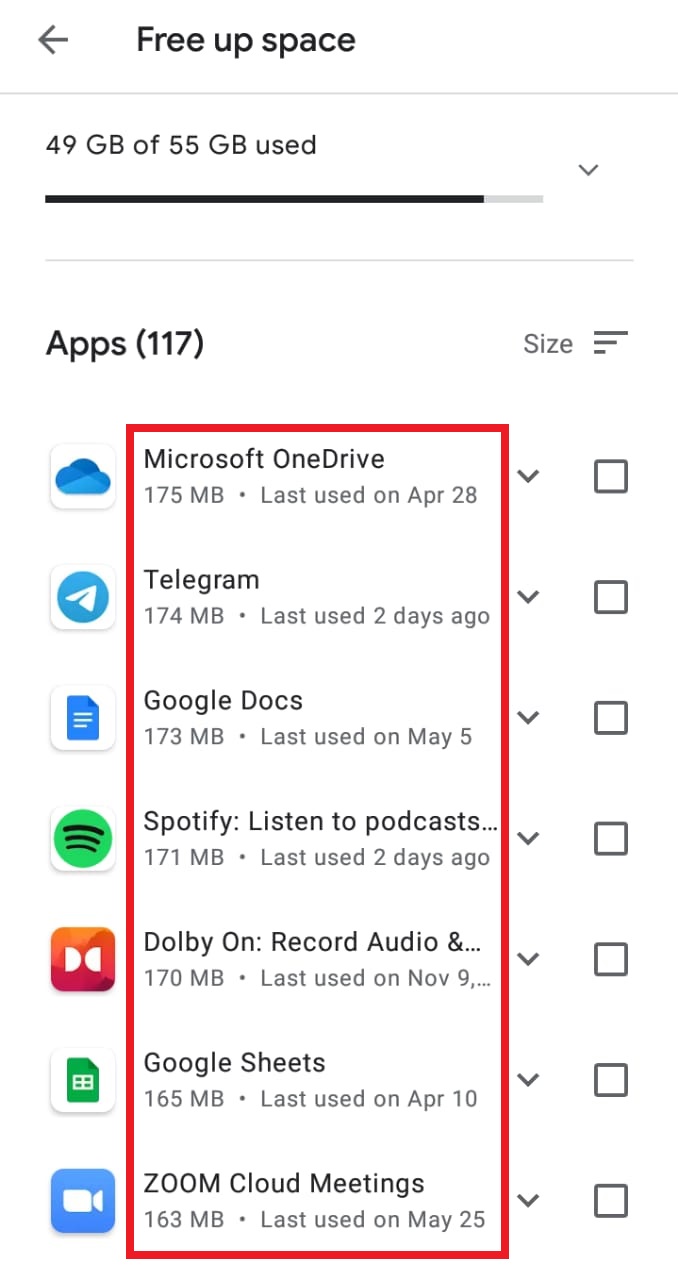Expand the Telegram row chevron
Viewport: 678px width, 1280px height.
(x=529, y=597)
